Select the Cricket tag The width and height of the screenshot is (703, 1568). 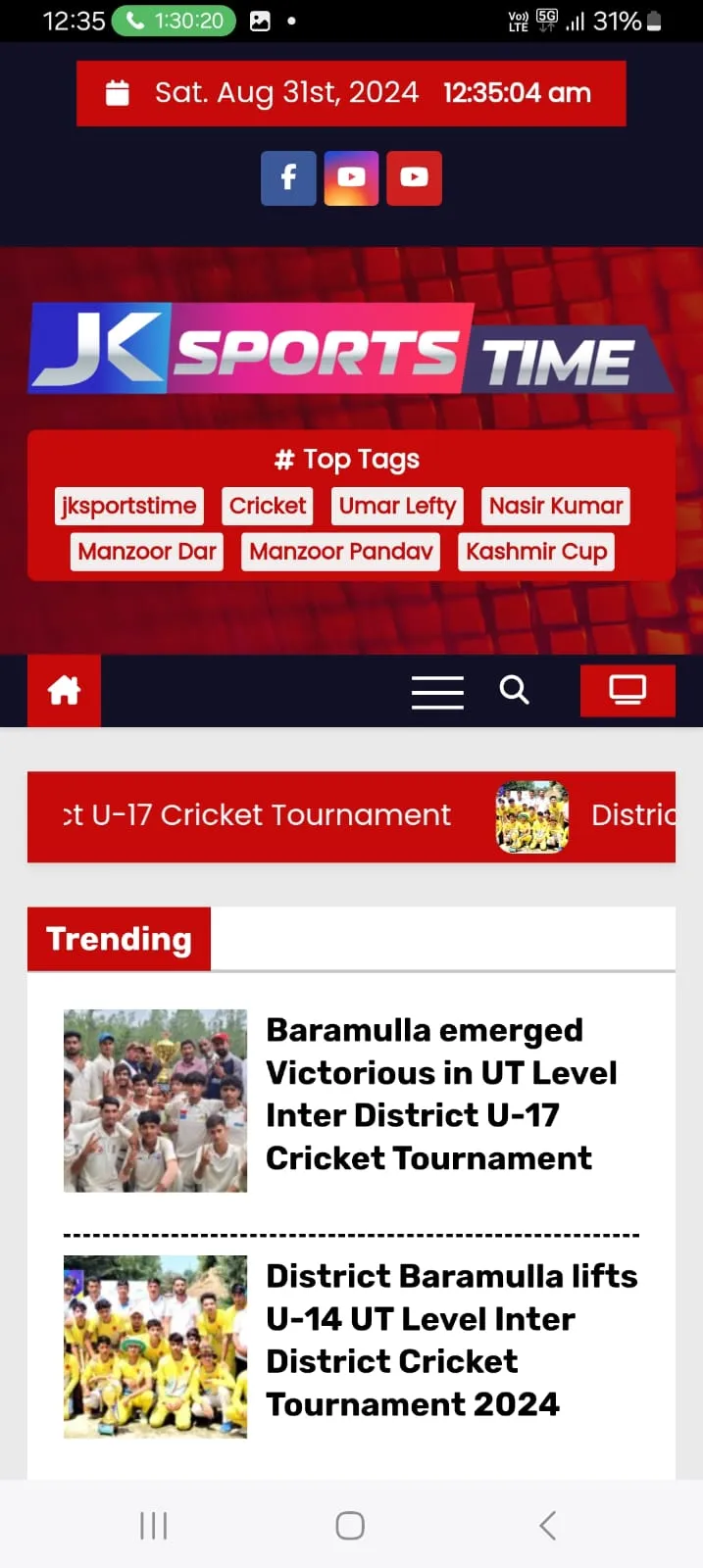(268, 507)
